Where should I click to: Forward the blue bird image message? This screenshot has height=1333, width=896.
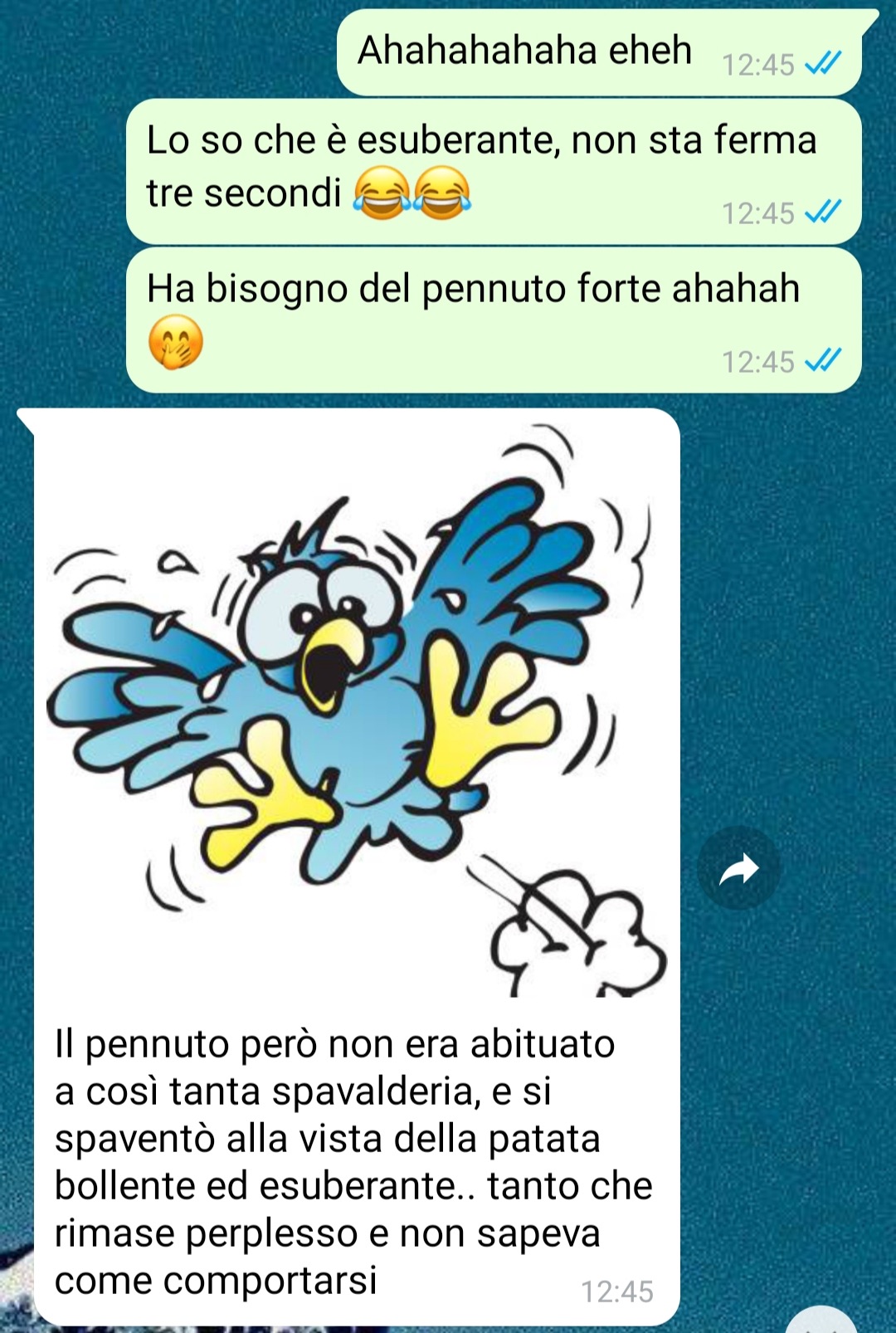[x=738, y=869]
